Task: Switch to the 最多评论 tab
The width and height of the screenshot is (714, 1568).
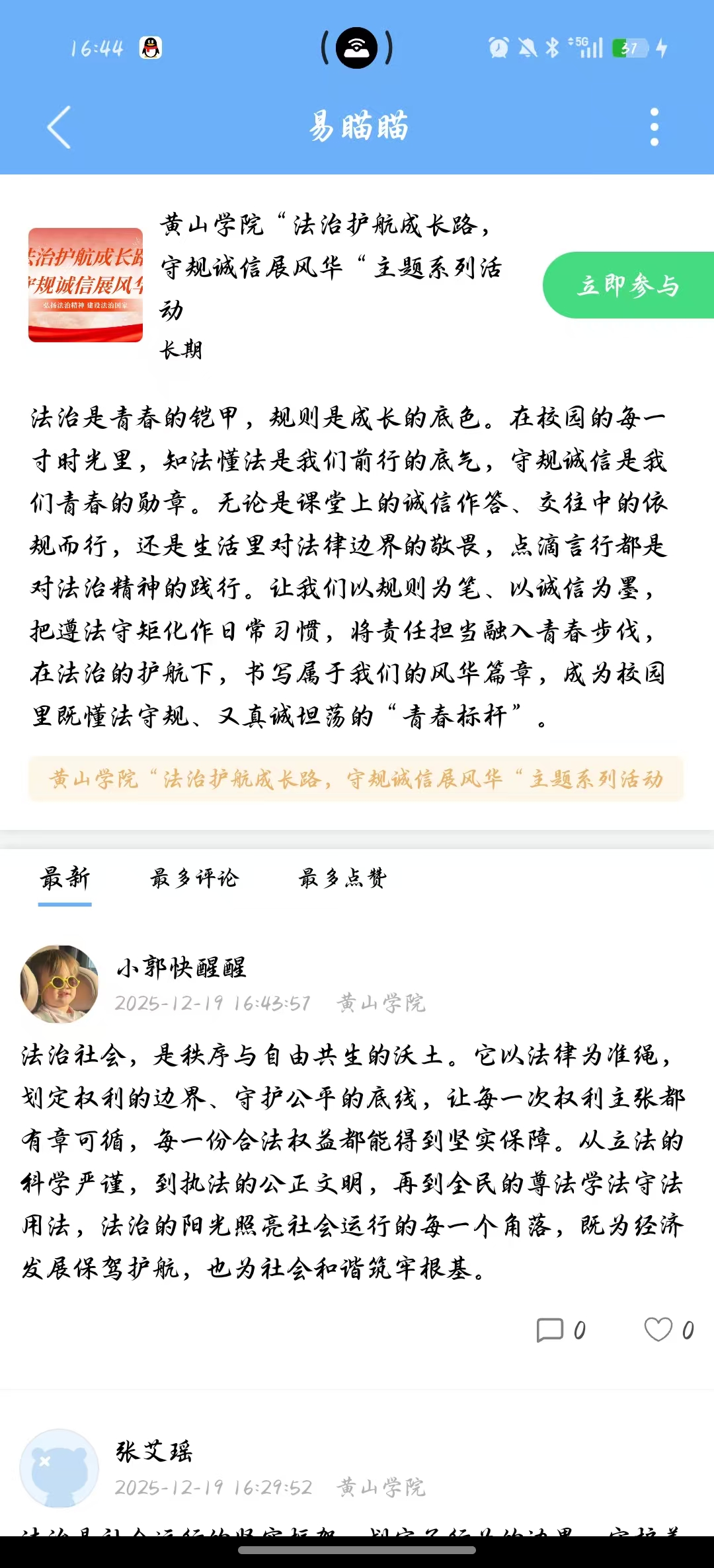Action: coord(194,878)
